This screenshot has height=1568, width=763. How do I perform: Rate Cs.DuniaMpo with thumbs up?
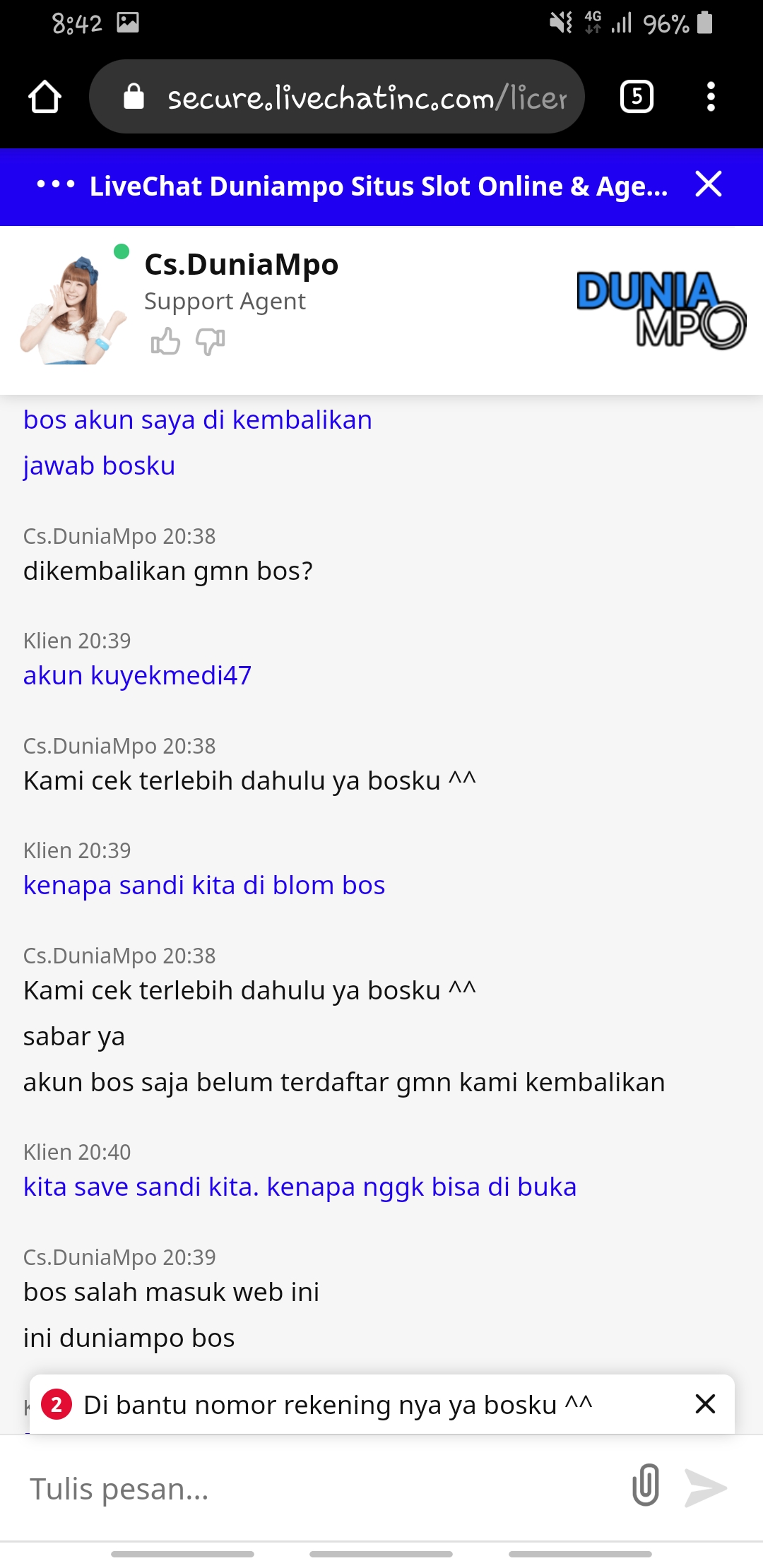(165, 342)
